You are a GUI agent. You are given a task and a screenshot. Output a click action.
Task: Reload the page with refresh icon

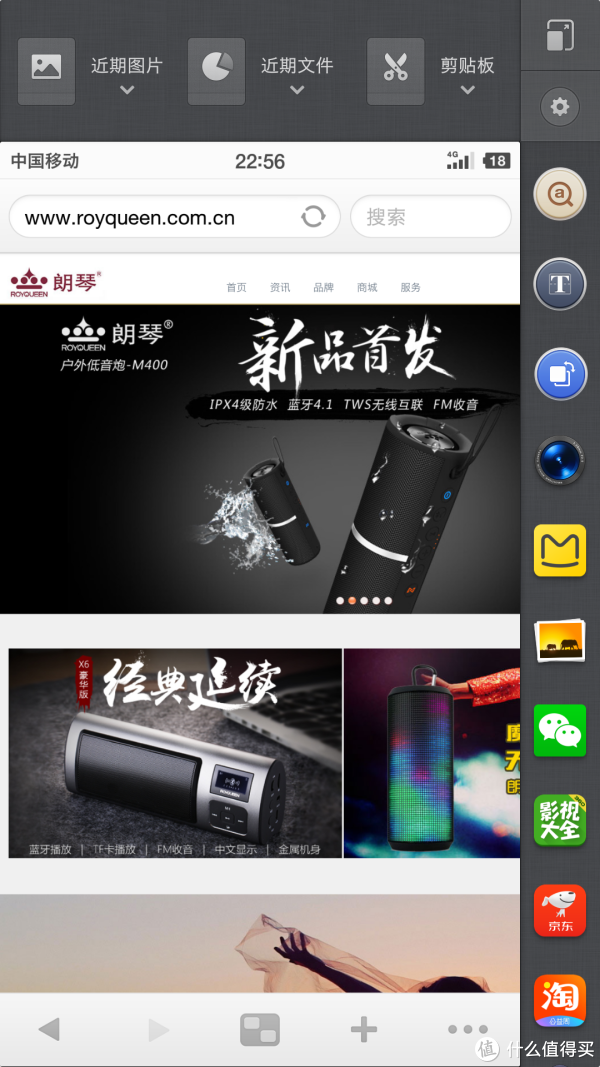point(313,217)
